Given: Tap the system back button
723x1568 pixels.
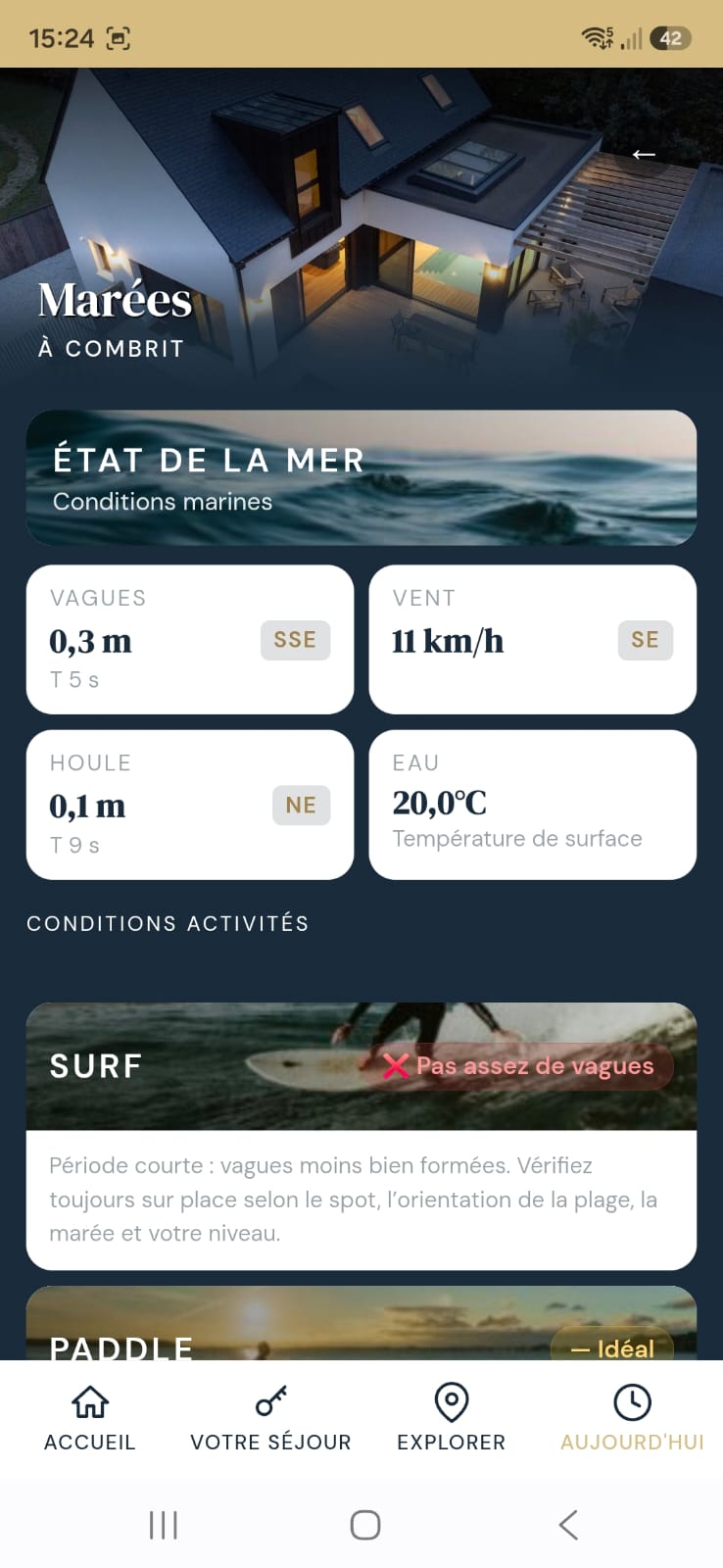Looking at the screenshot, I should [568, 1525].
